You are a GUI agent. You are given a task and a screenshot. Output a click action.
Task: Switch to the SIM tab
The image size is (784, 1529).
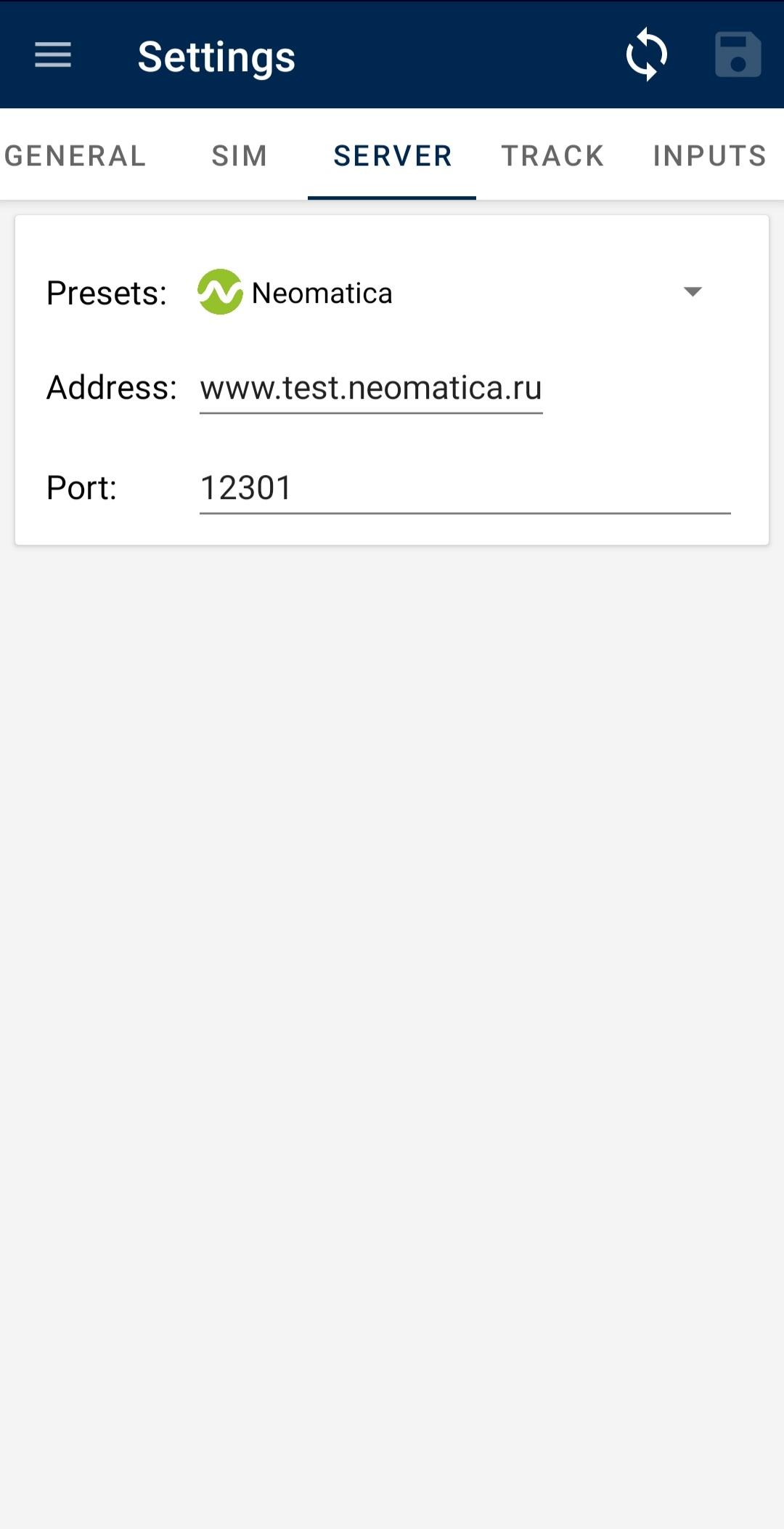tap(240, 155)
